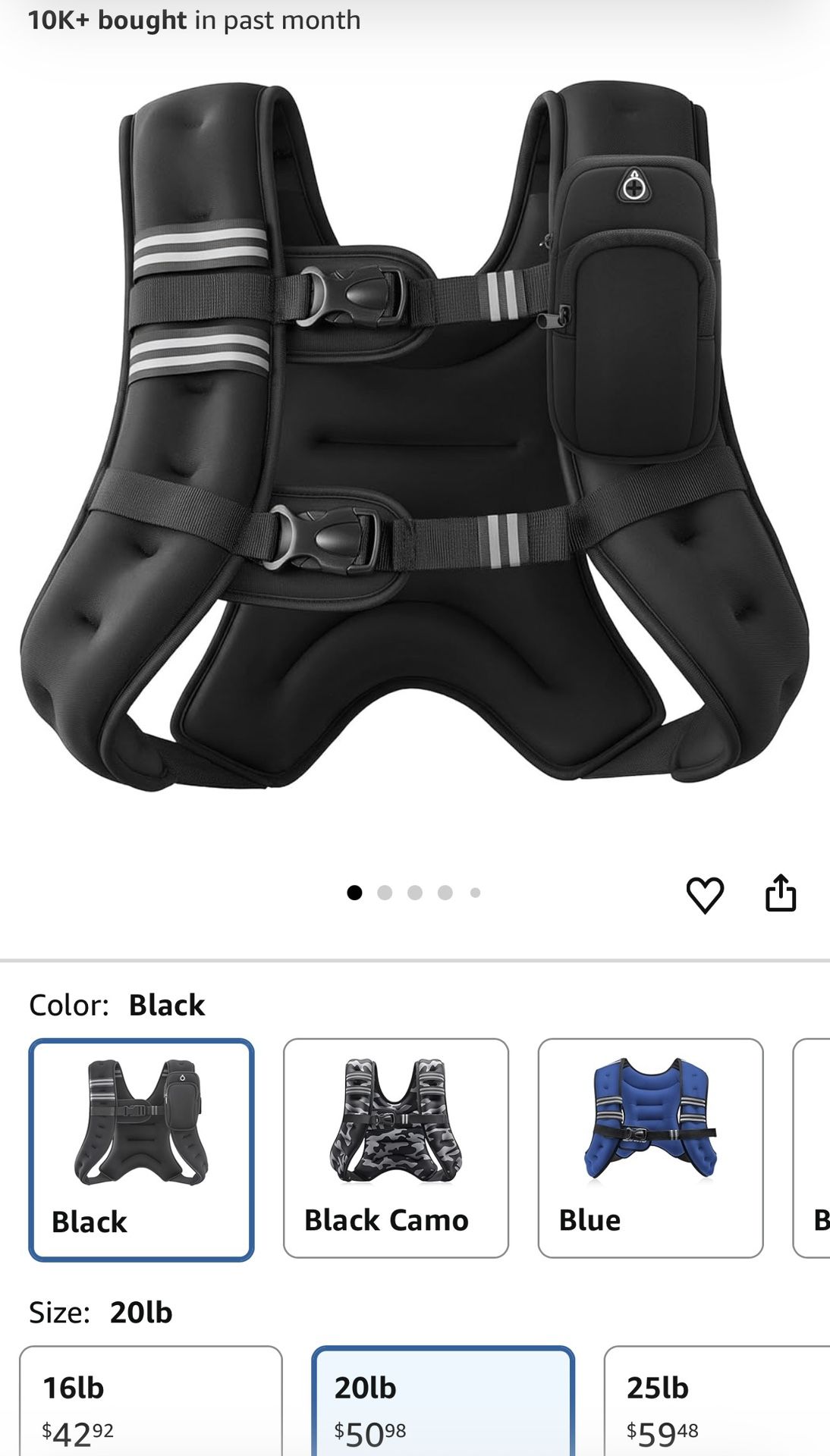Tap the image carousel page indicator dots
Screen dimensions: 830x1456
pyautogui.click(x=414, y=893)
